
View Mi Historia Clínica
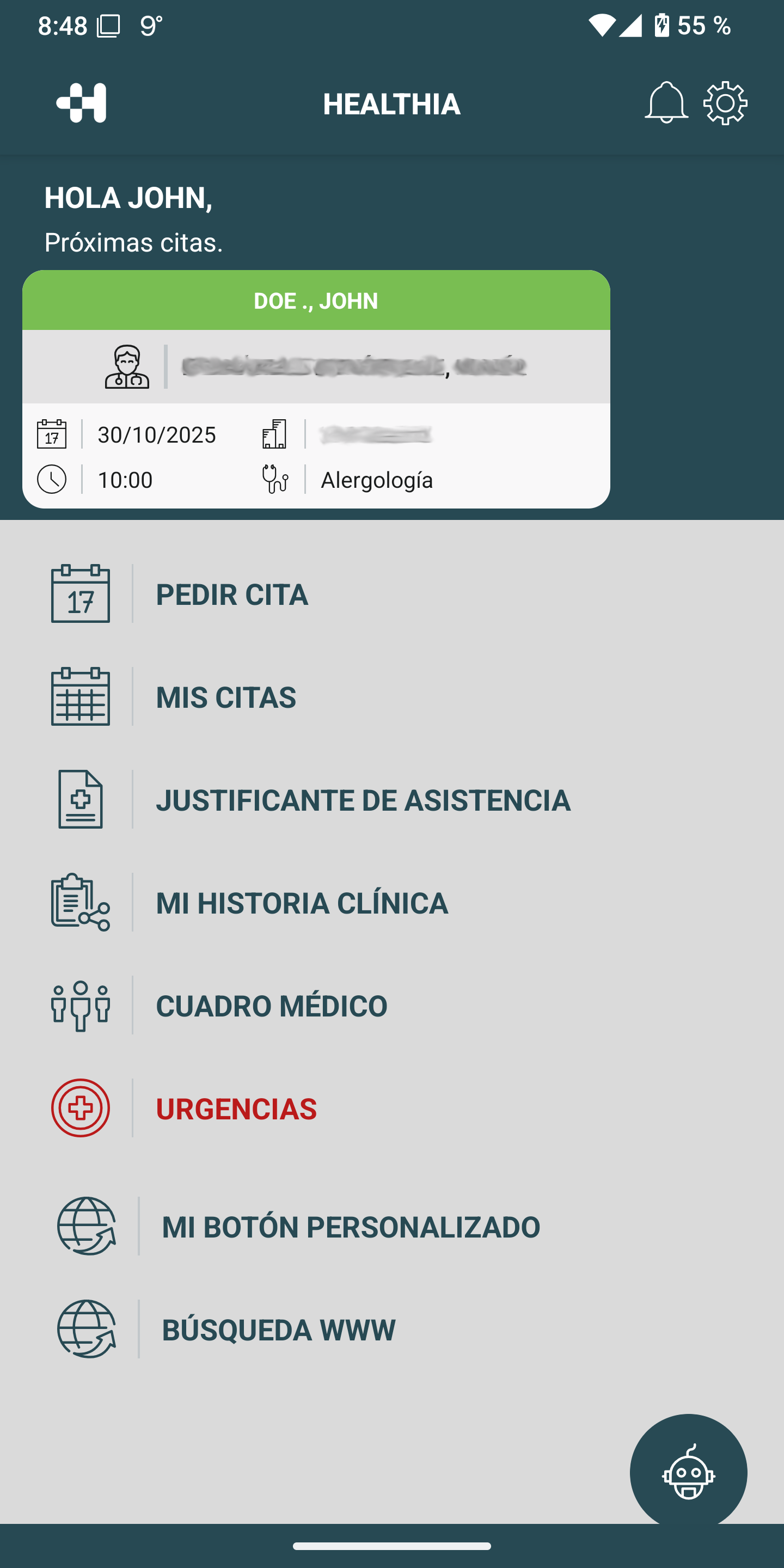pos(301,903)
